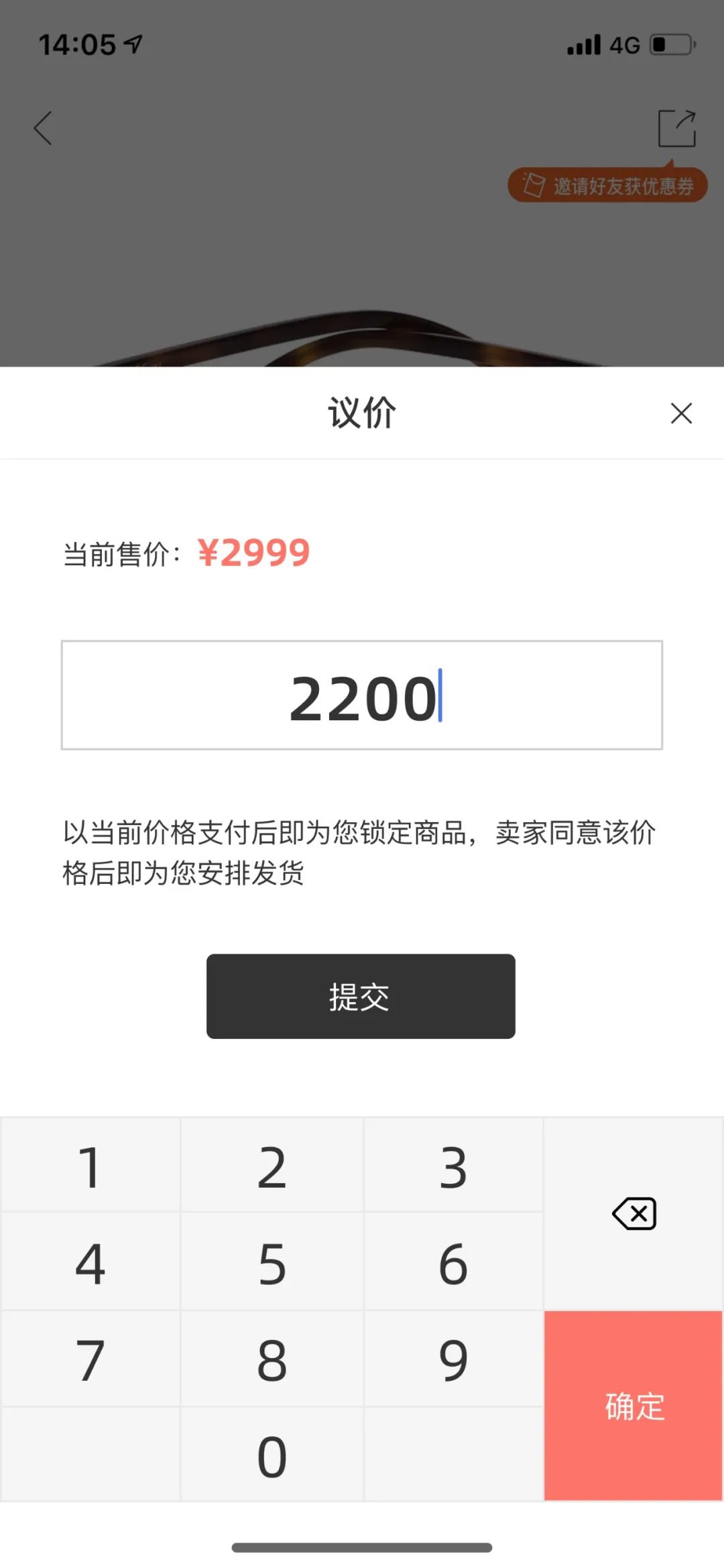
Task: Enter digit 7 on the keypad
Action: (90, 1359)
